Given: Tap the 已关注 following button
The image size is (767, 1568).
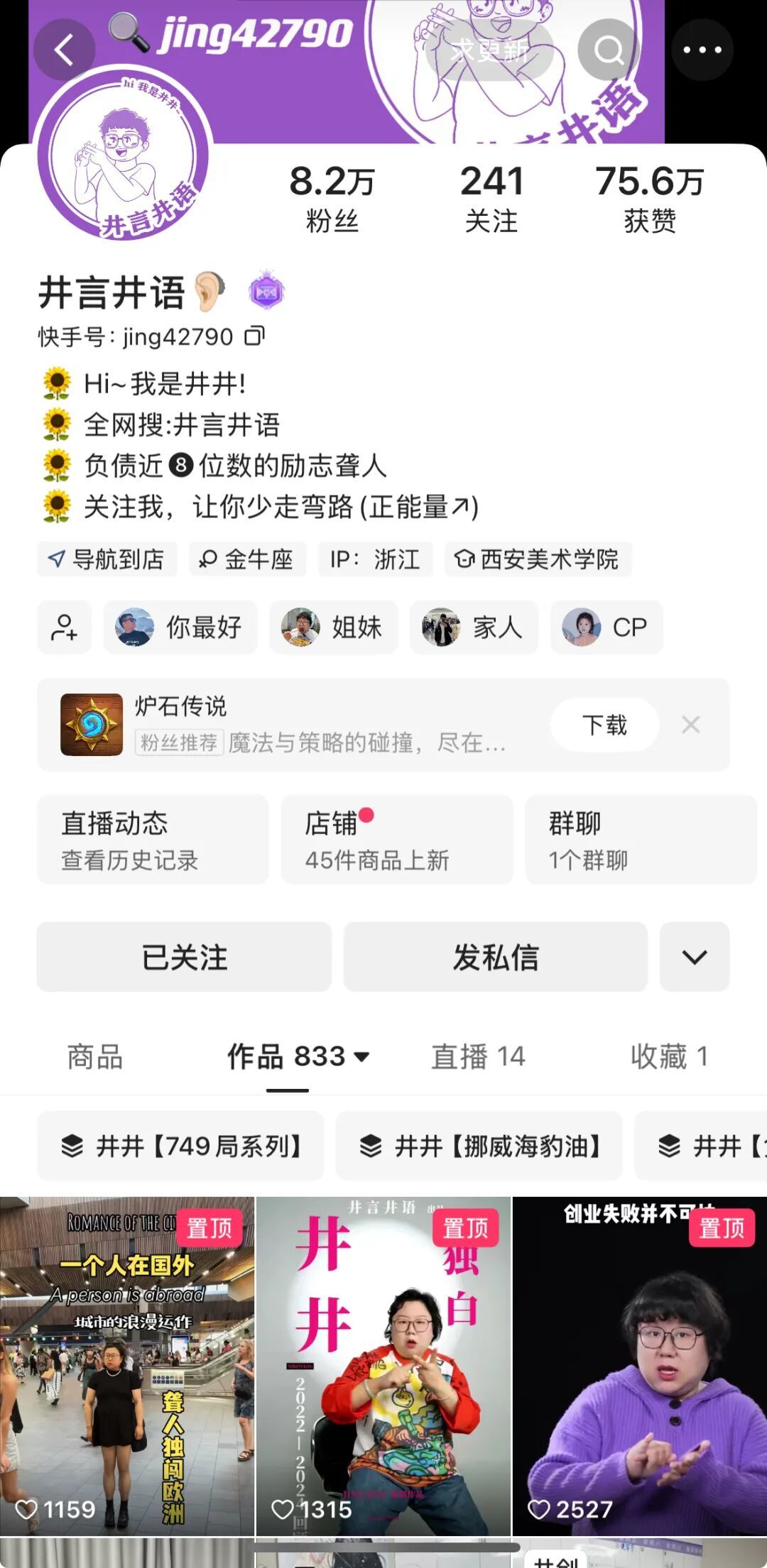Looking at the screenshot, I should pyautogui.click(x=184, y=957).
